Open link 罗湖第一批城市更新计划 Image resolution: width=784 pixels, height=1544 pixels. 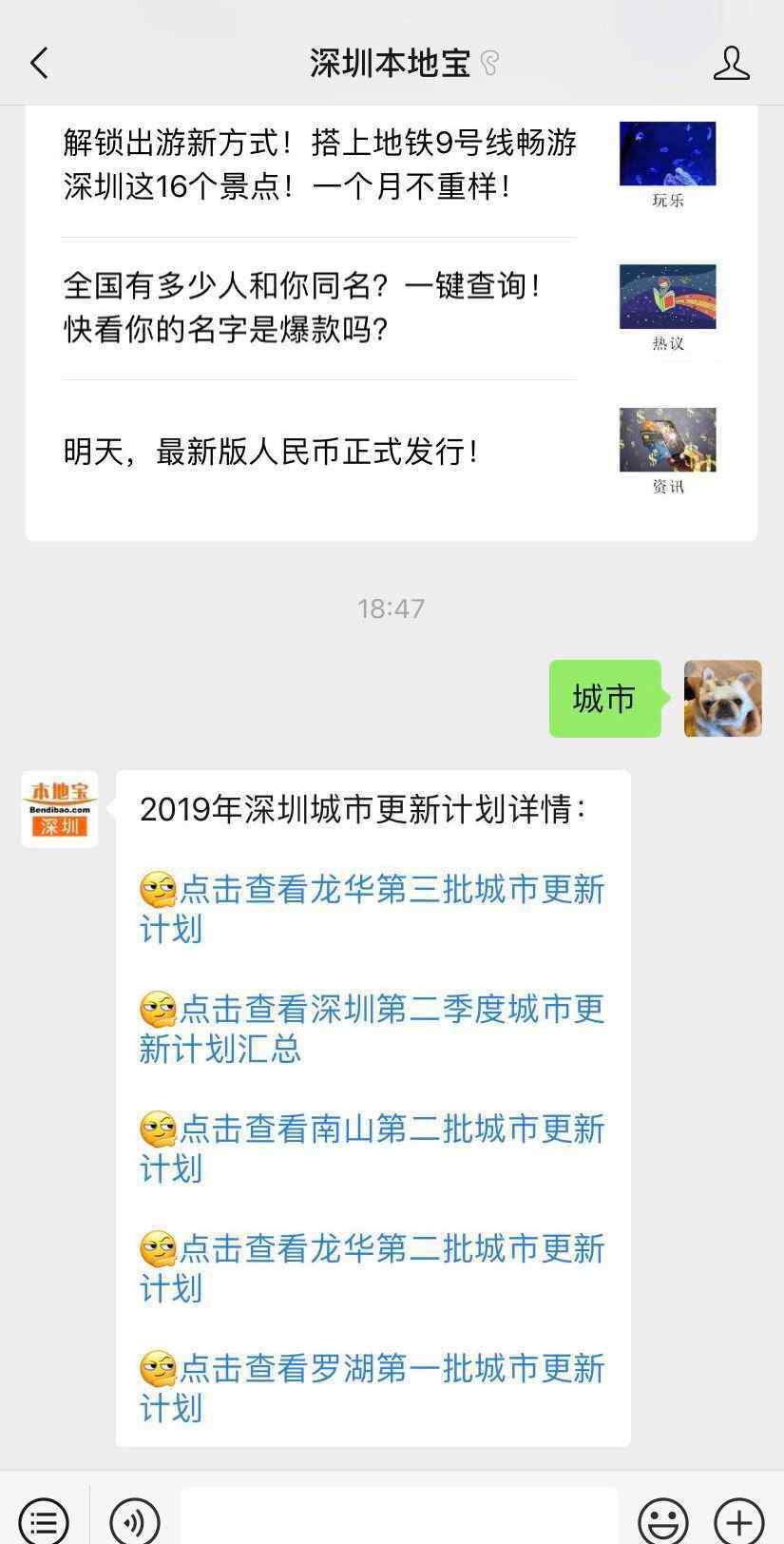373,1387
